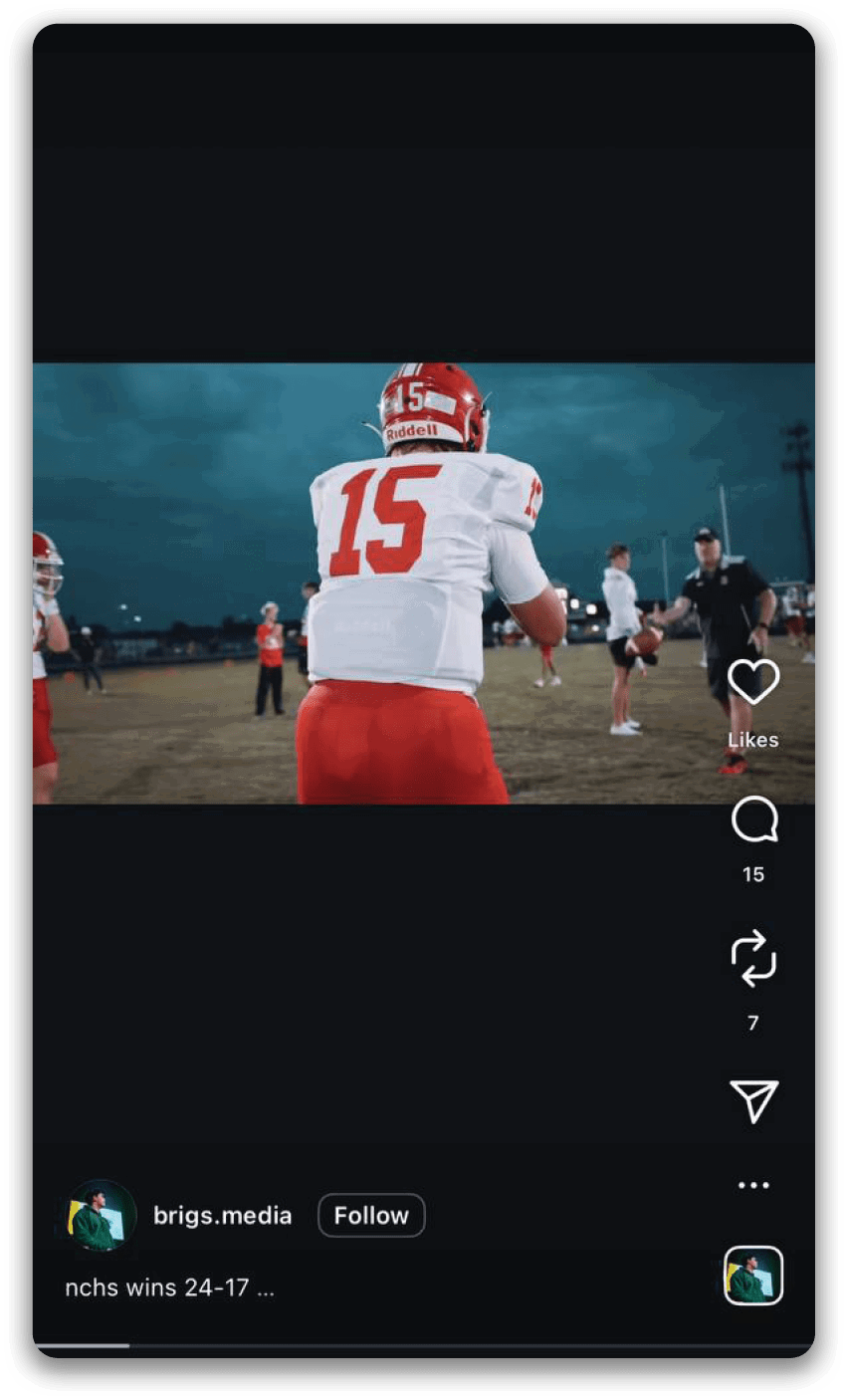Open the comments on this reel

point(752,822)
